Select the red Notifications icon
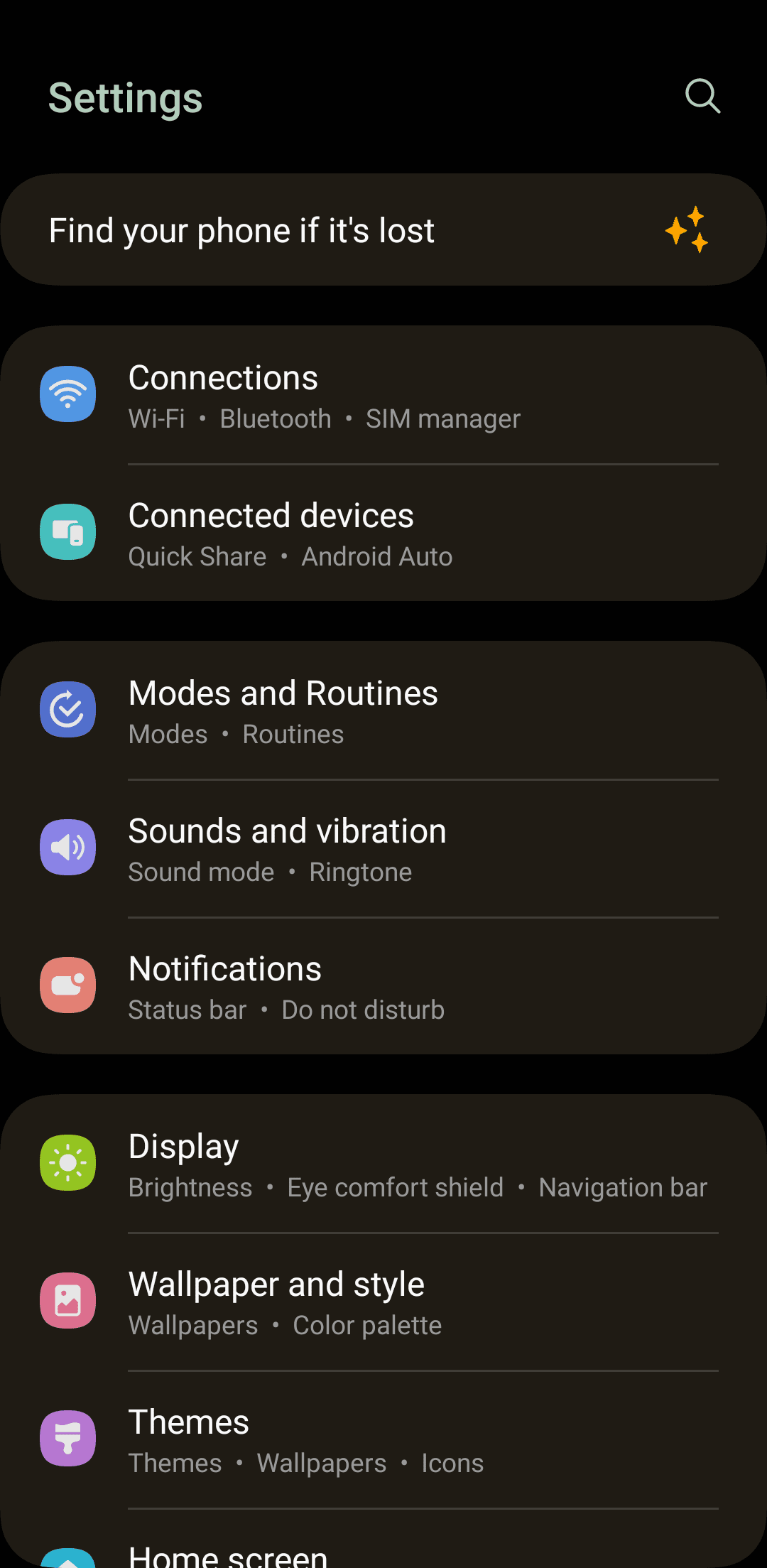This screenshot has width=767, height=1568. click(67, 985)
